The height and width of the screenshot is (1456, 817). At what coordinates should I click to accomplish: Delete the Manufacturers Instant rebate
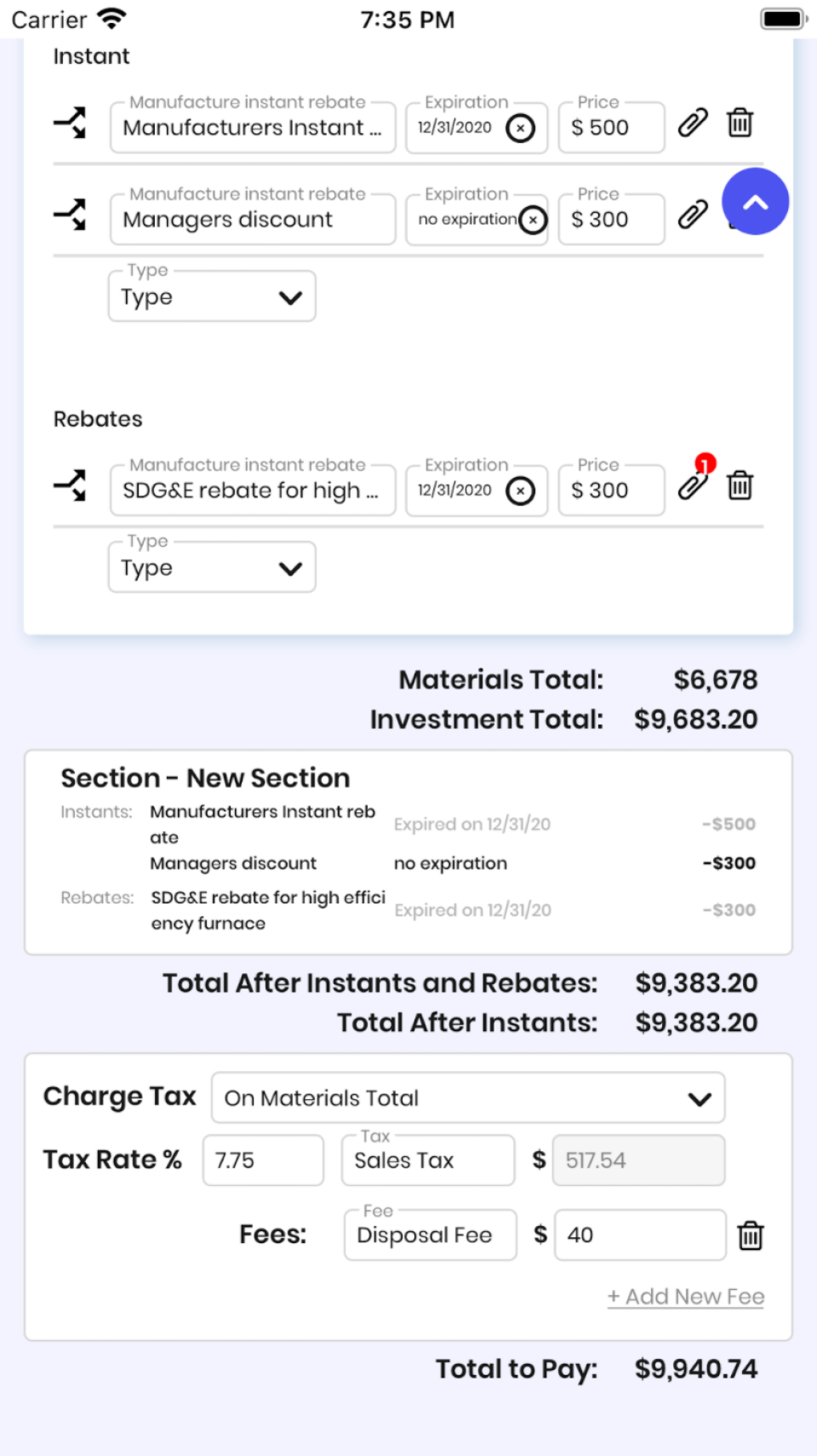pos(740,123)
